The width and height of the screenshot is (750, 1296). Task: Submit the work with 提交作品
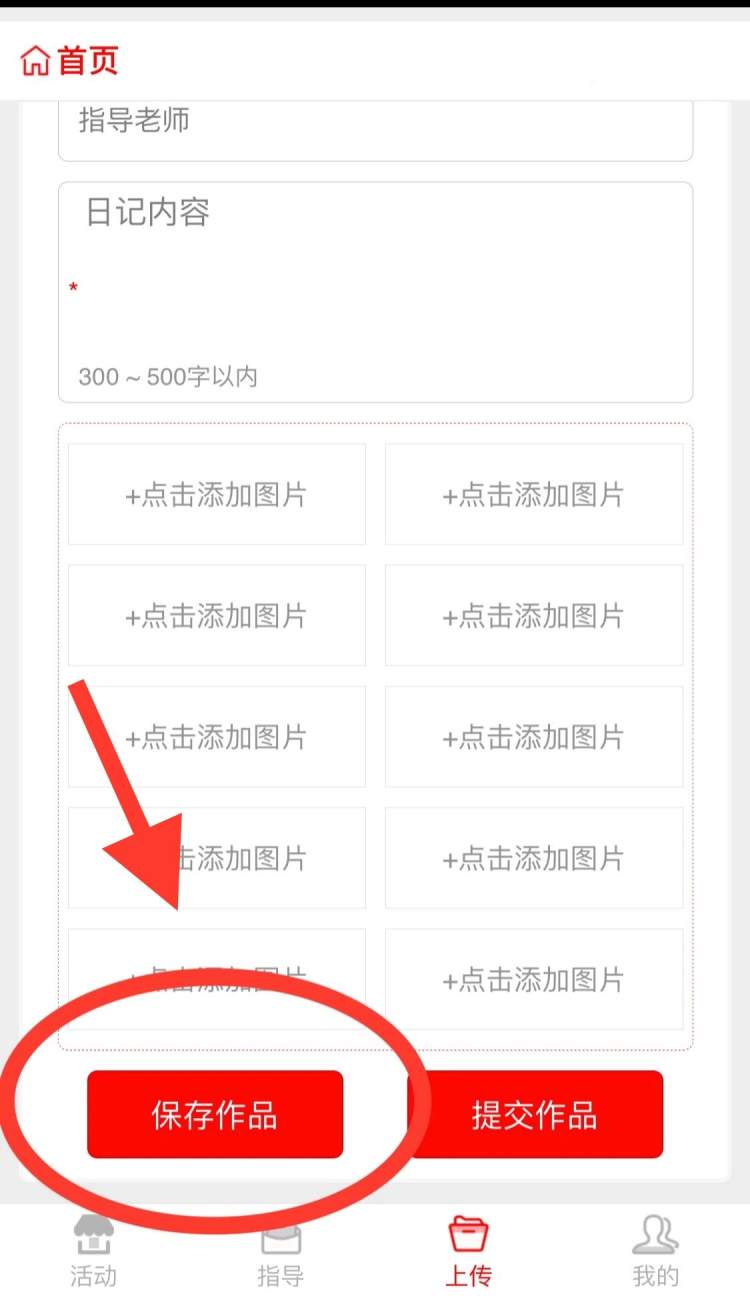(535, 1115)
